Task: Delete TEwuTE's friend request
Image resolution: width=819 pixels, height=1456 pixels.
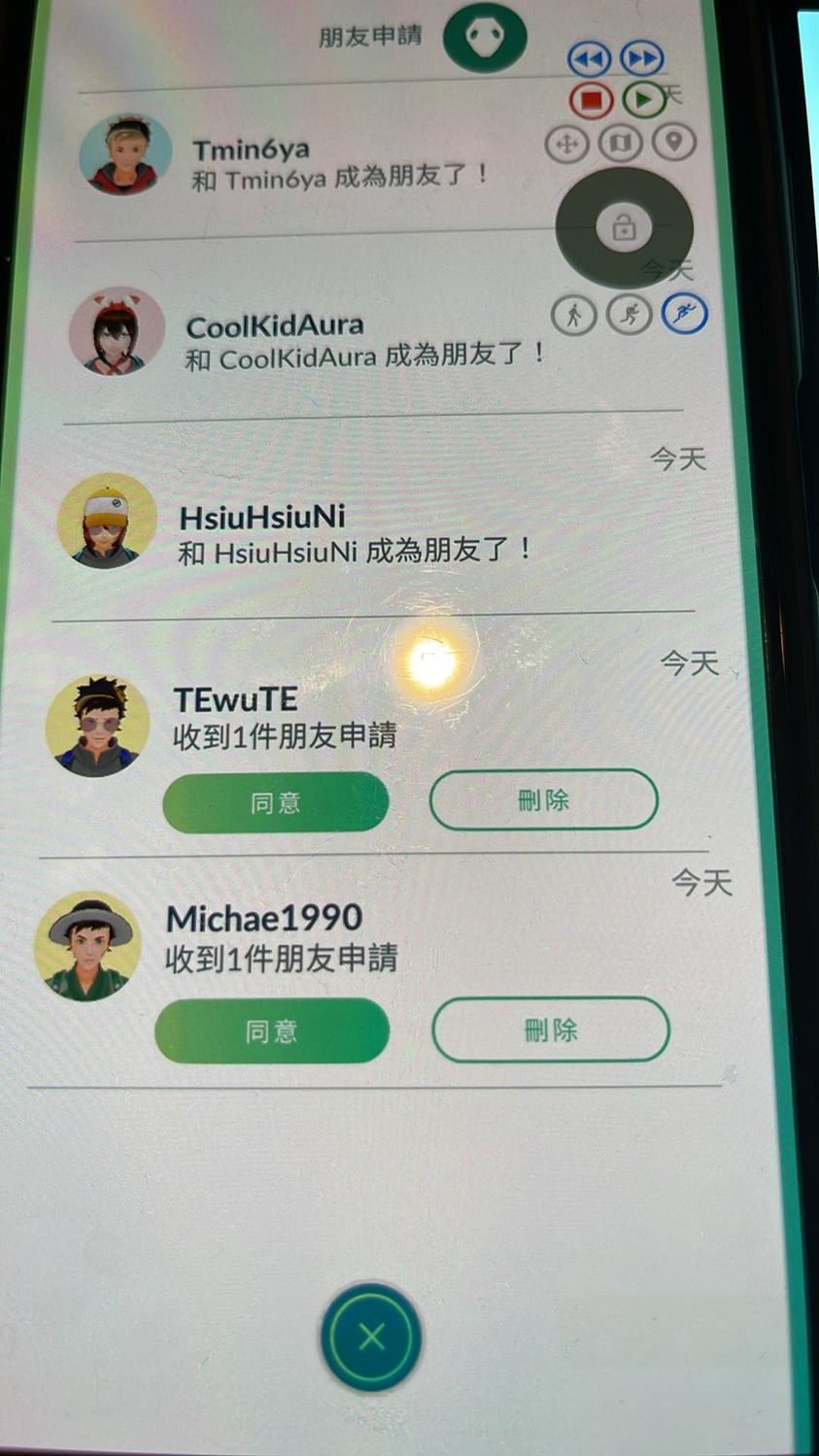Action: click(543, 799)
